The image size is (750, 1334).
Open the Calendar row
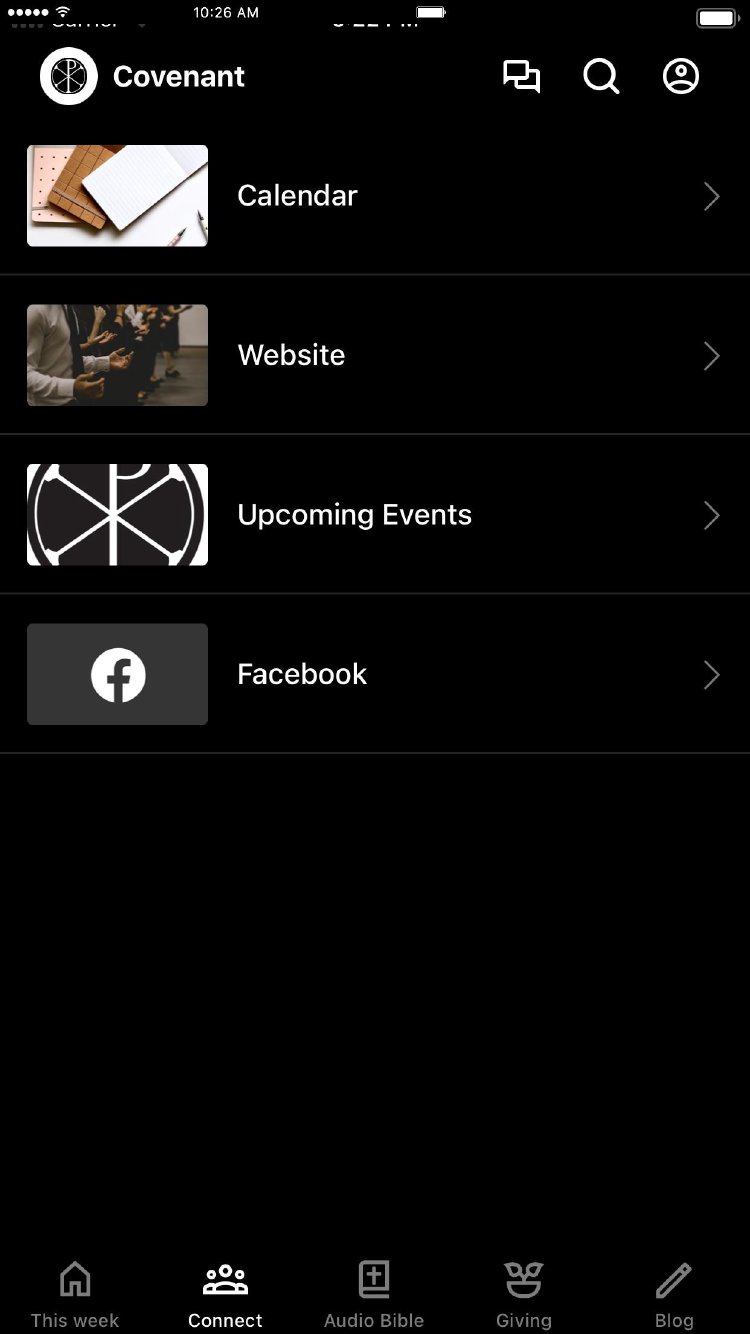tap(375, 196)
